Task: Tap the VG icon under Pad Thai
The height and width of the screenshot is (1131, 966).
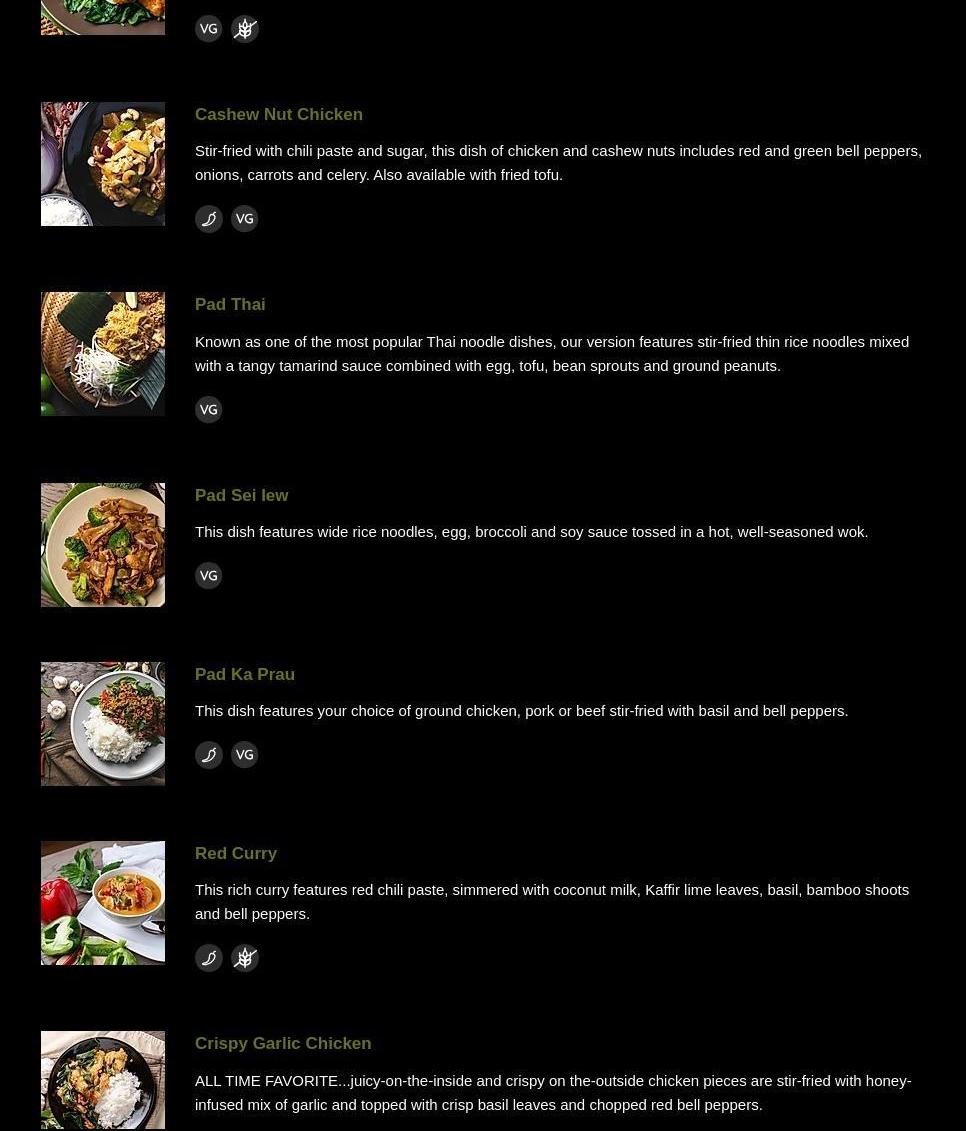Action: (209, 410)
